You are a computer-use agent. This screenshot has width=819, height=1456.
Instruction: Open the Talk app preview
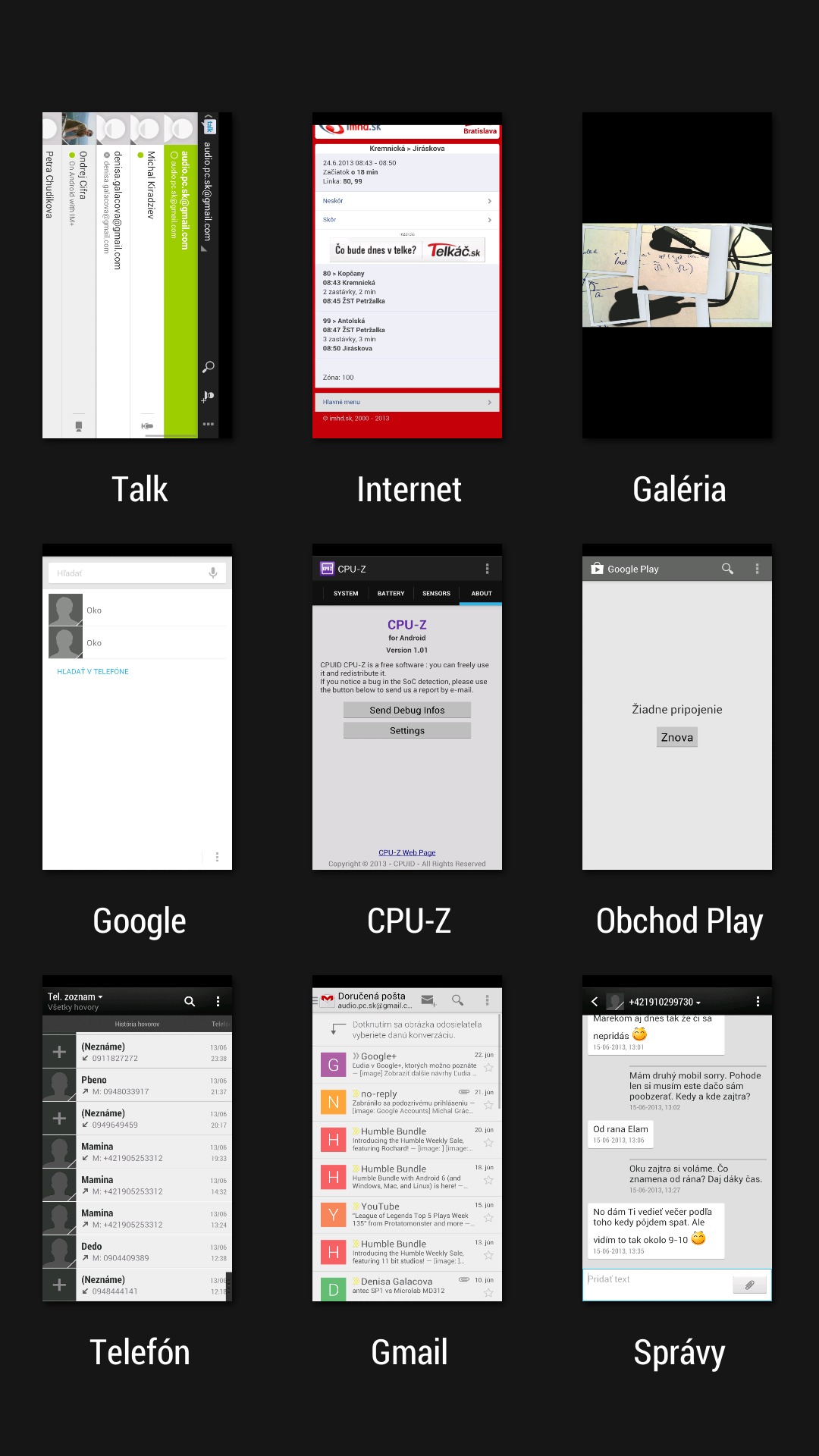tap(137, 275)
